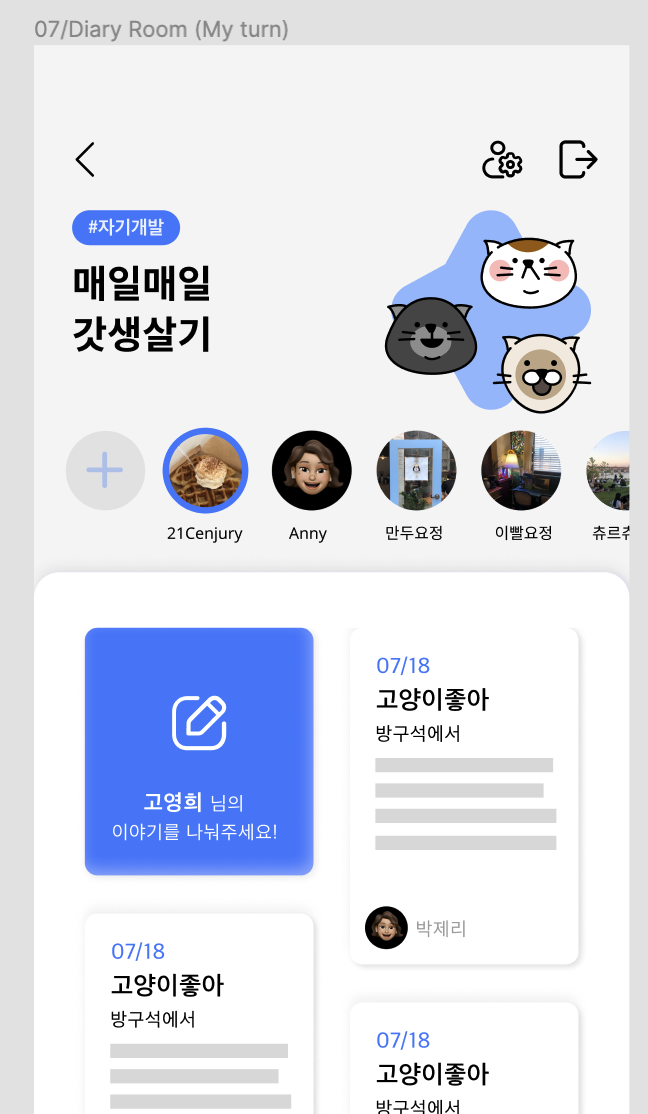Add a new member with the plus button

(x=105, y=471)
